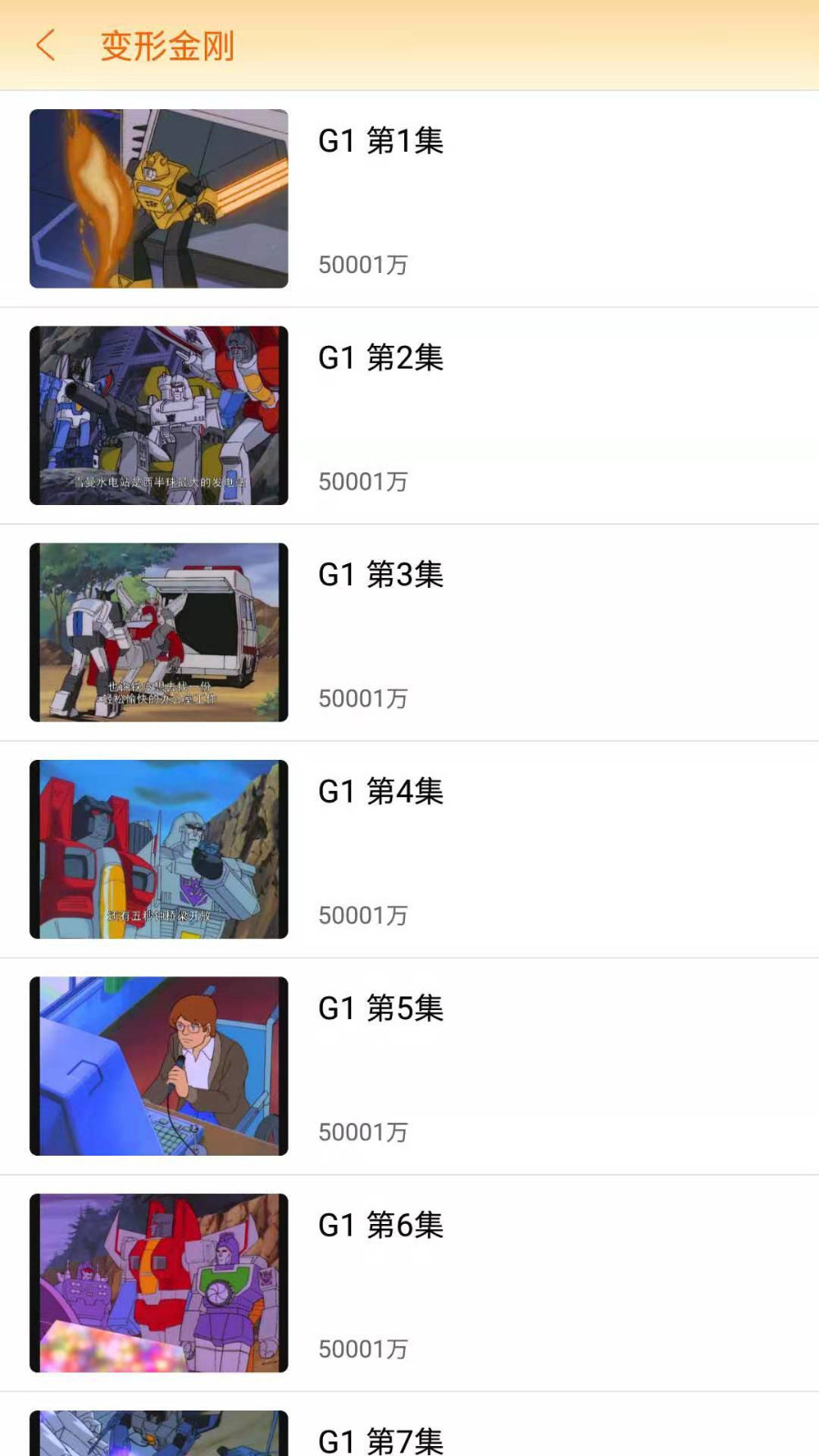819x1456 pixels.
Task: Select G1 第6集 from the list
Action: 380,1226
